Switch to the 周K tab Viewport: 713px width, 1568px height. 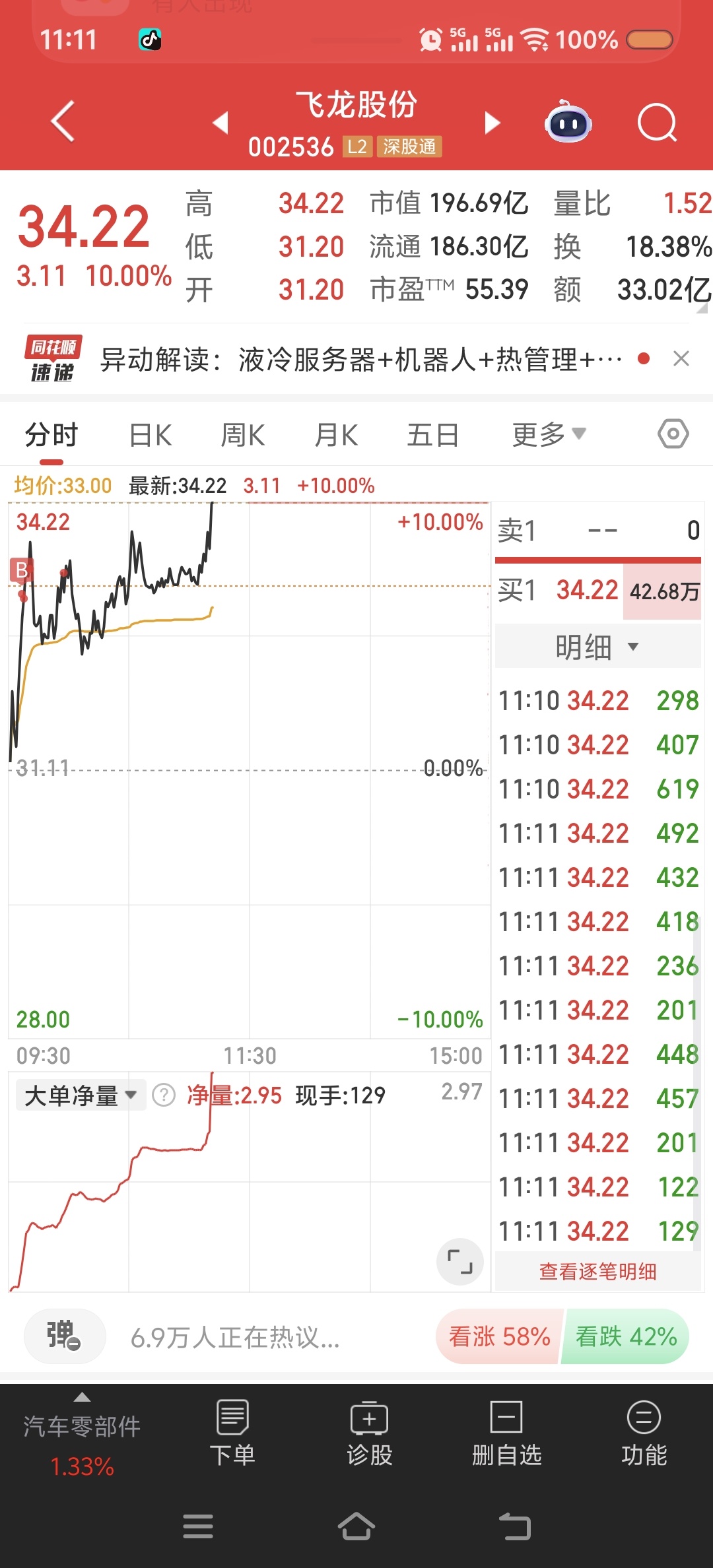[x=242, y=436]
